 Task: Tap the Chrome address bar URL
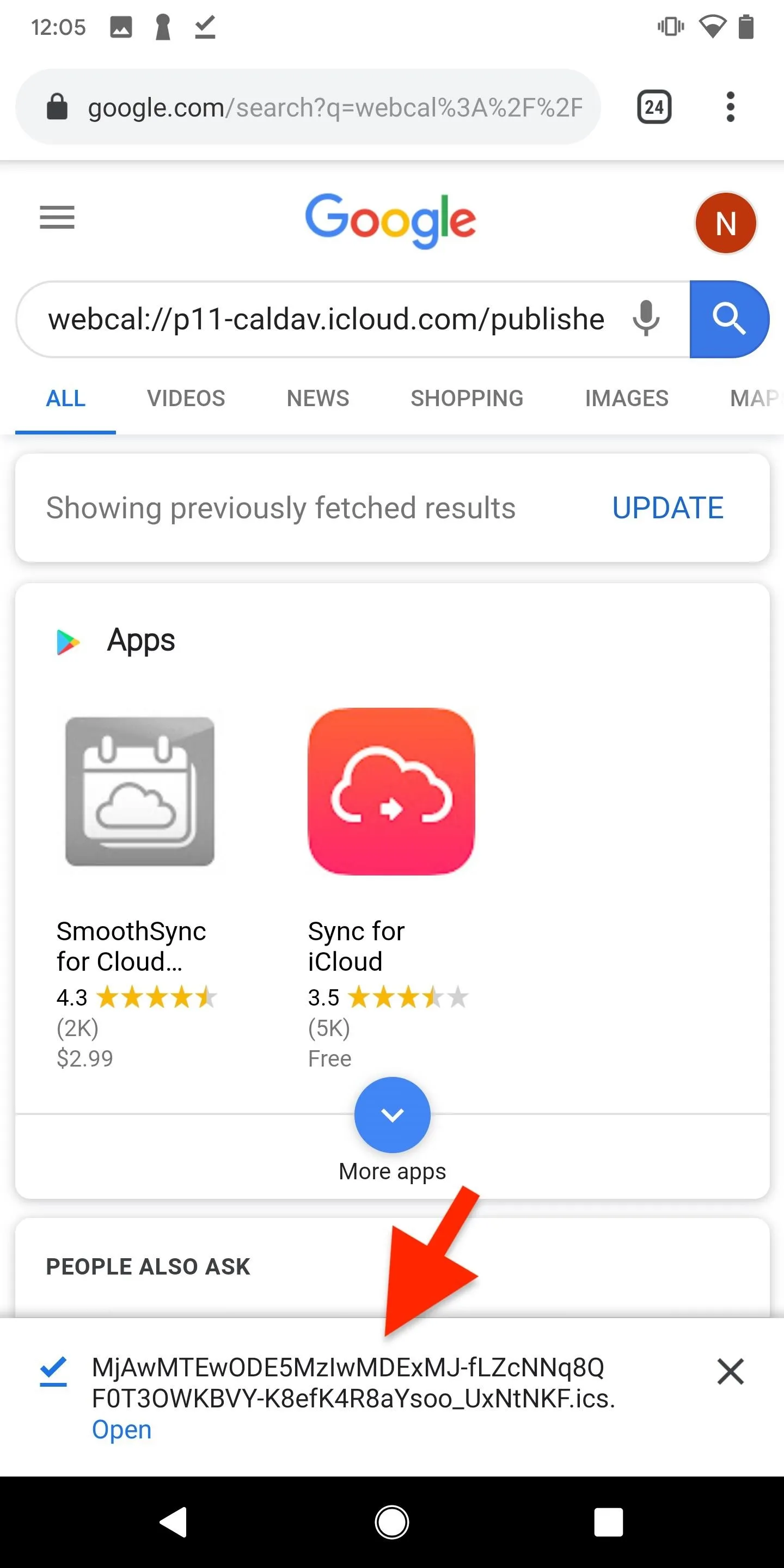click(x=335, y=107)
